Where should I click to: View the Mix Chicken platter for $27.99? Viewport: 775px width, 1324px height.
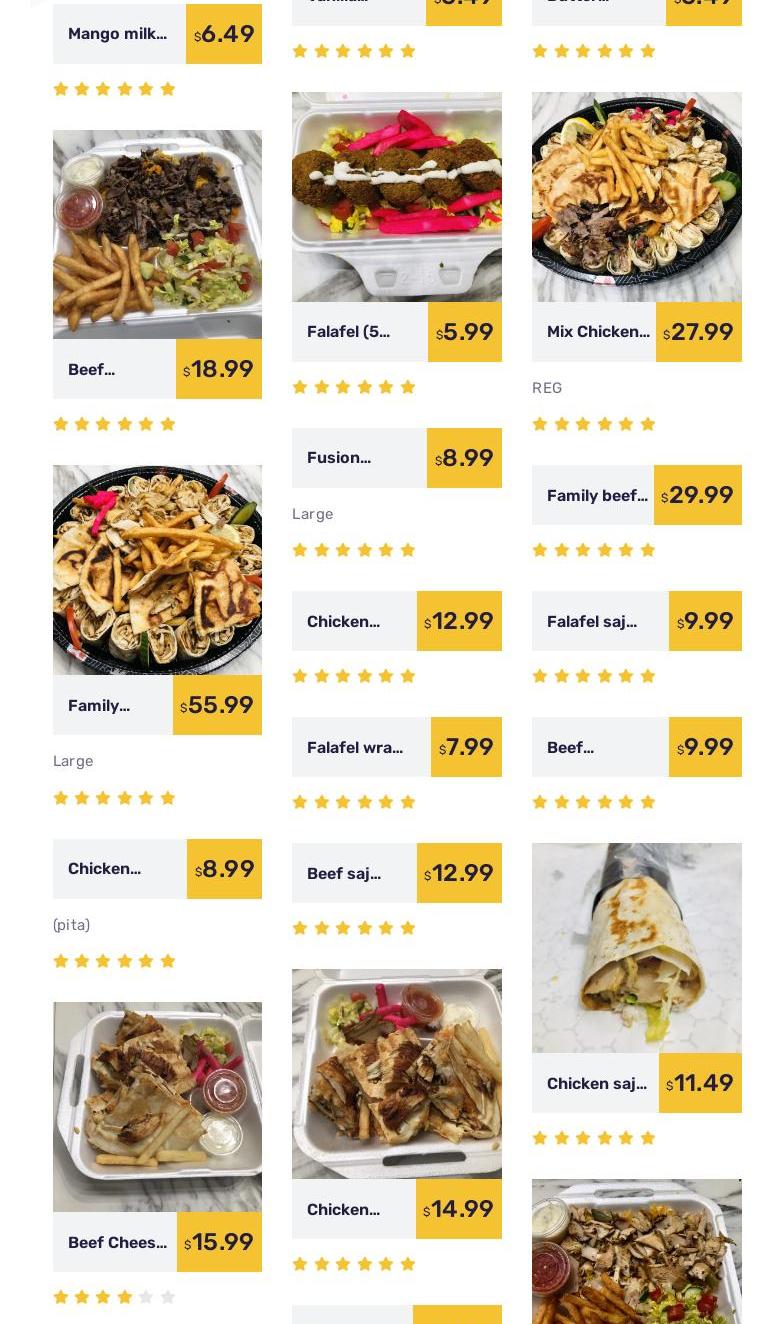595,332
